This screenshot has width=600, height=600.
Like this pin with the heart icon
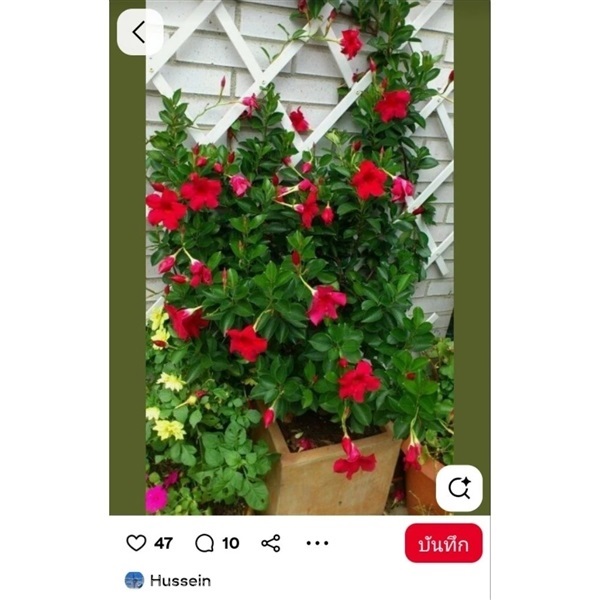[137, 543]
